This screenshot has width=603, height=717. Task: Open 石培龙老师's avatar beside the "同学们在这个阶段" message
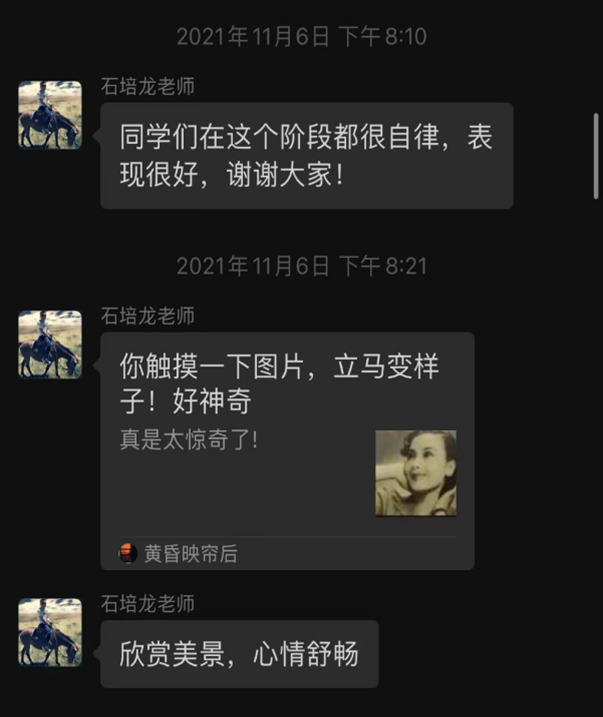click(x=50, y=115)
